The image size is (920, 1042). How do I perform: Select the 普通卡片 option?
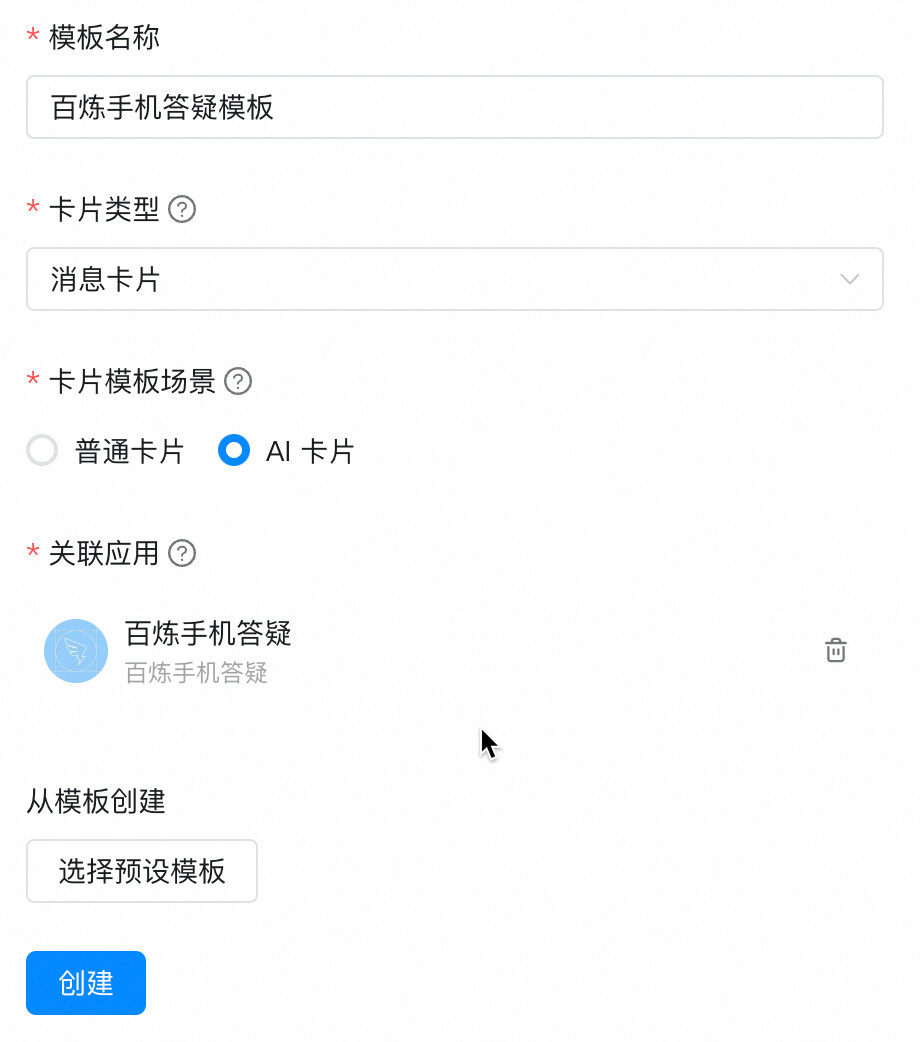tap(42, 451)
